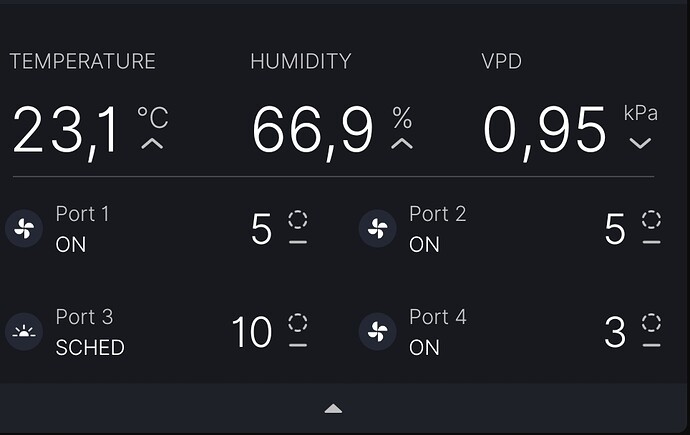The height and width of the screenshot is (435, 690).
Task: Collapse the ports panel with the up arrow
Action: (x=334, y=409)
